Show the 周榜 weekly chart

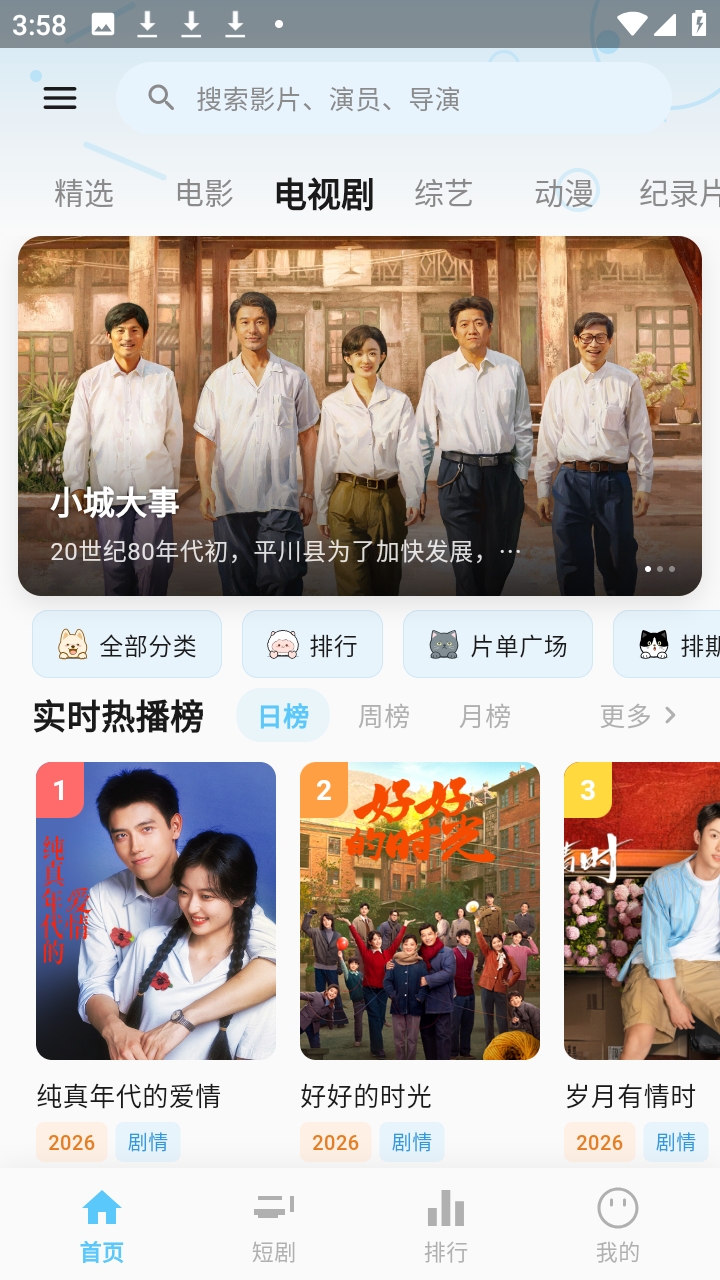click(384, 716)
